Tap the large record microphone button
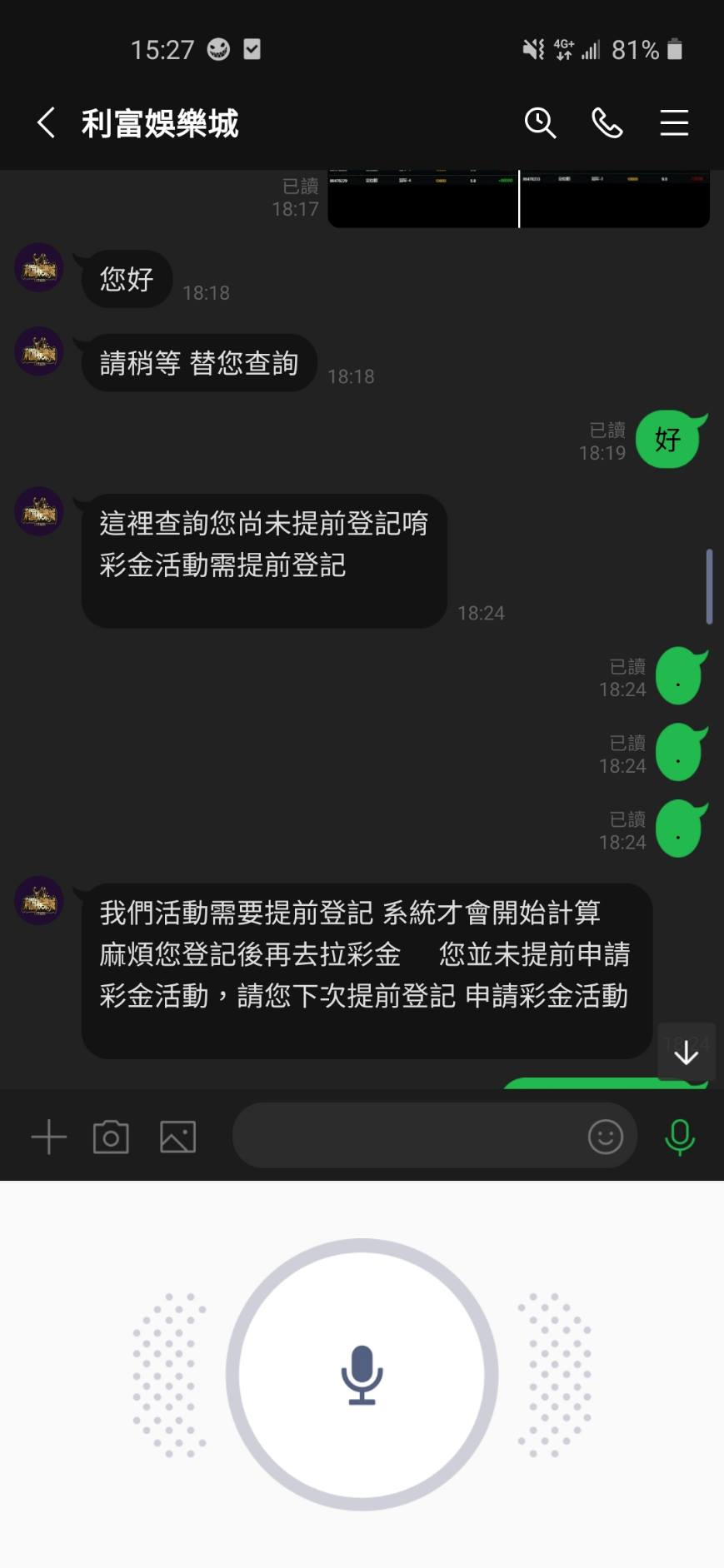Viewport: 724px width, 1568px height. pyautogui.click(x=362, y=1374)
